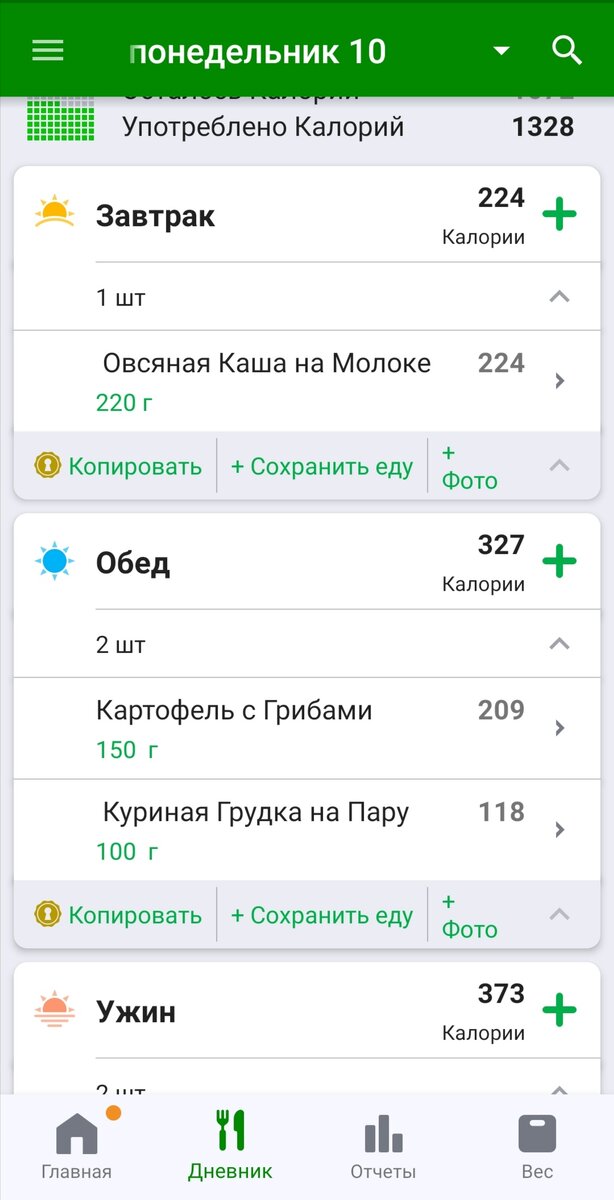The width and height of the screenshot is (614, 1200).
Task: Open the hamburger navigation menu
Action: 48,51
